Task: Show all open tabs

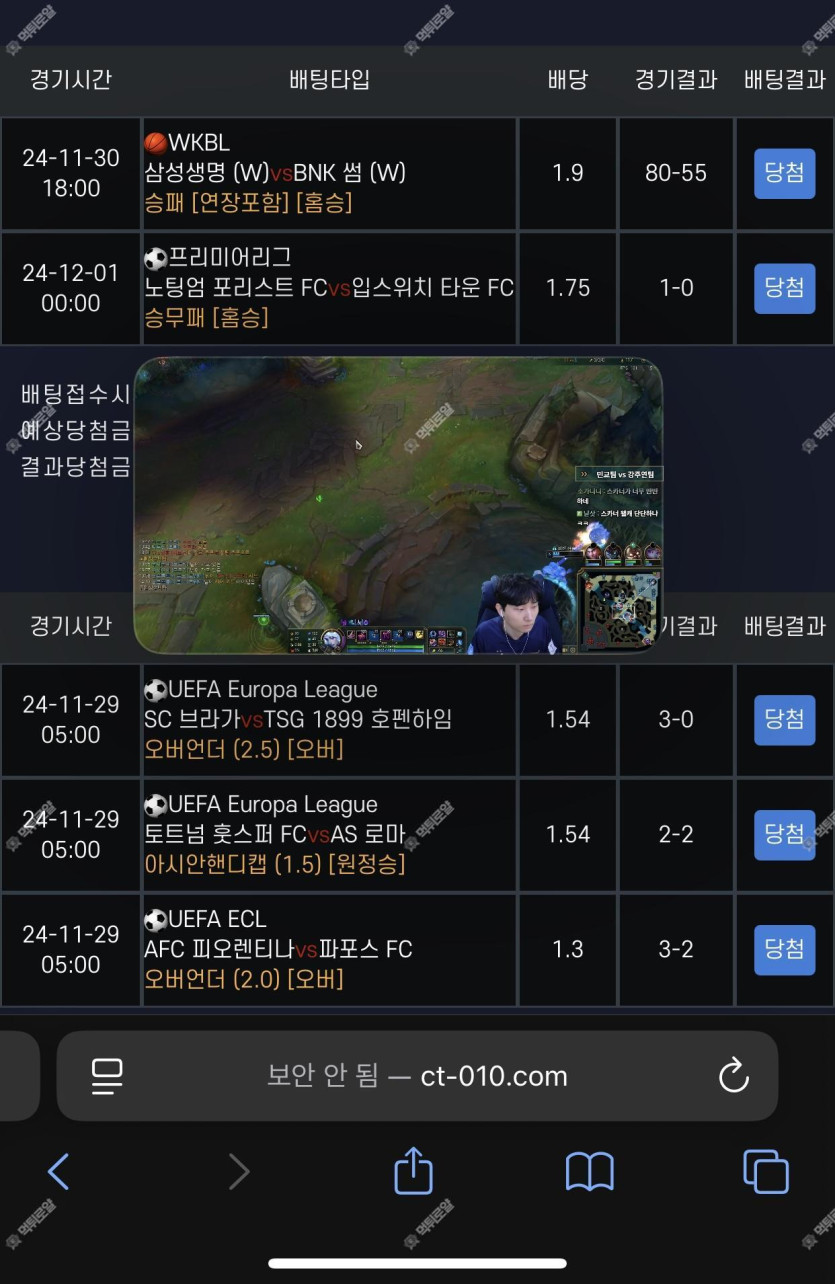Action: (765, 1171)
